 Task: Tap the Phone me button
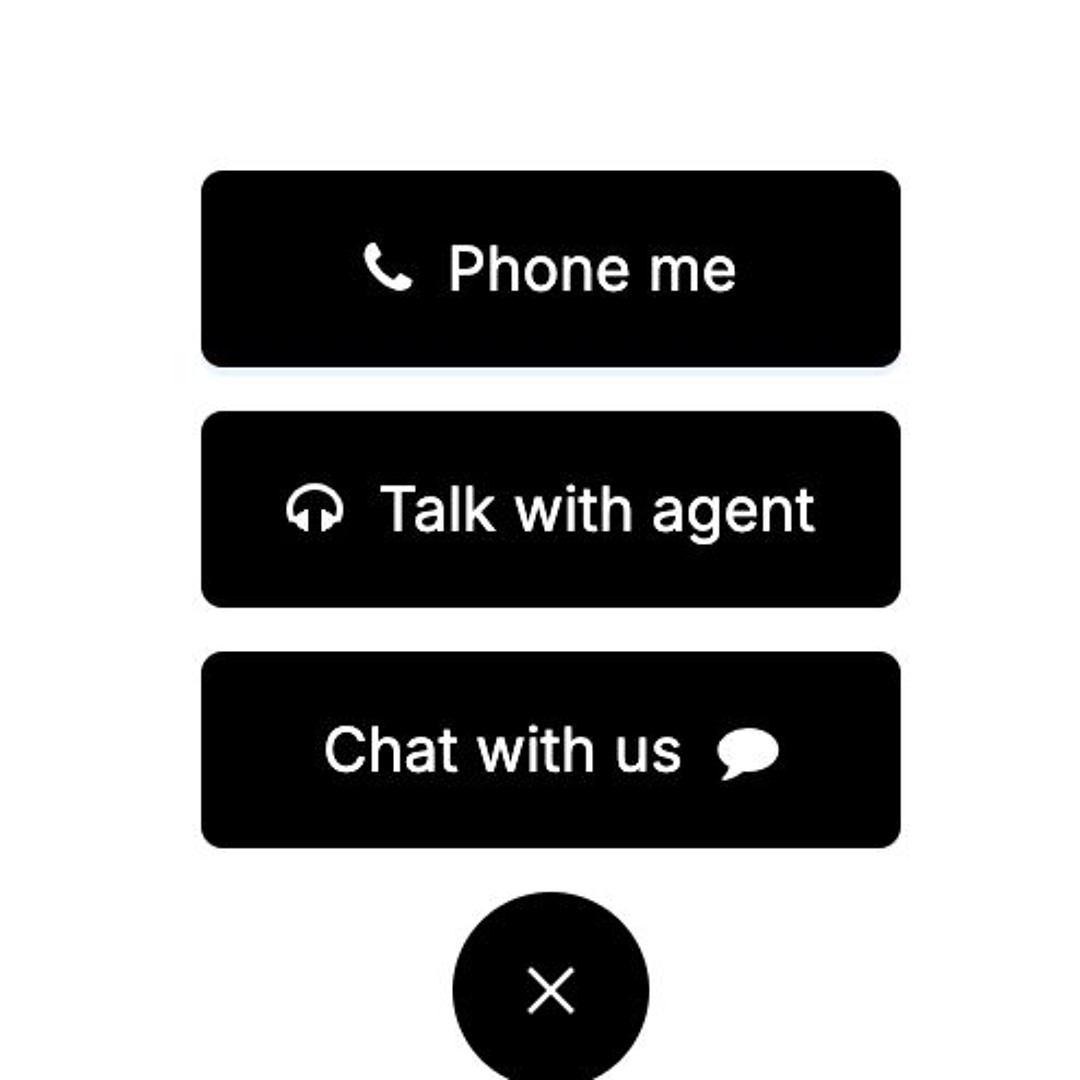pyautogui.click(x=550, y=269)
